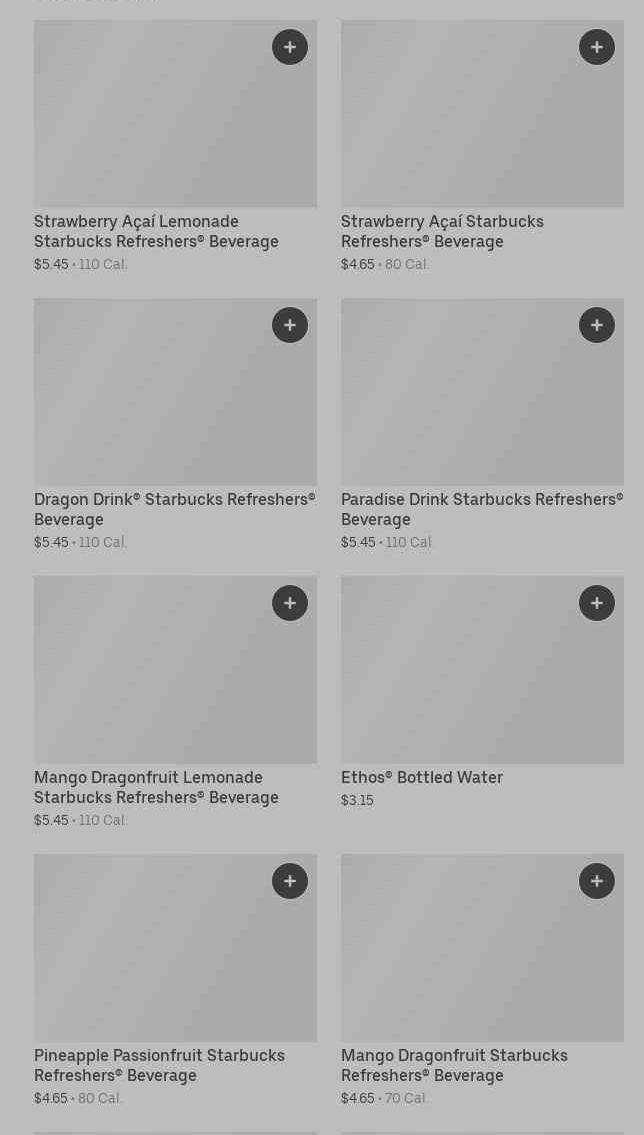
Task: Open Strawberry Açaí Lemonade Refreshers item details
Action: [x=156, y=231]
